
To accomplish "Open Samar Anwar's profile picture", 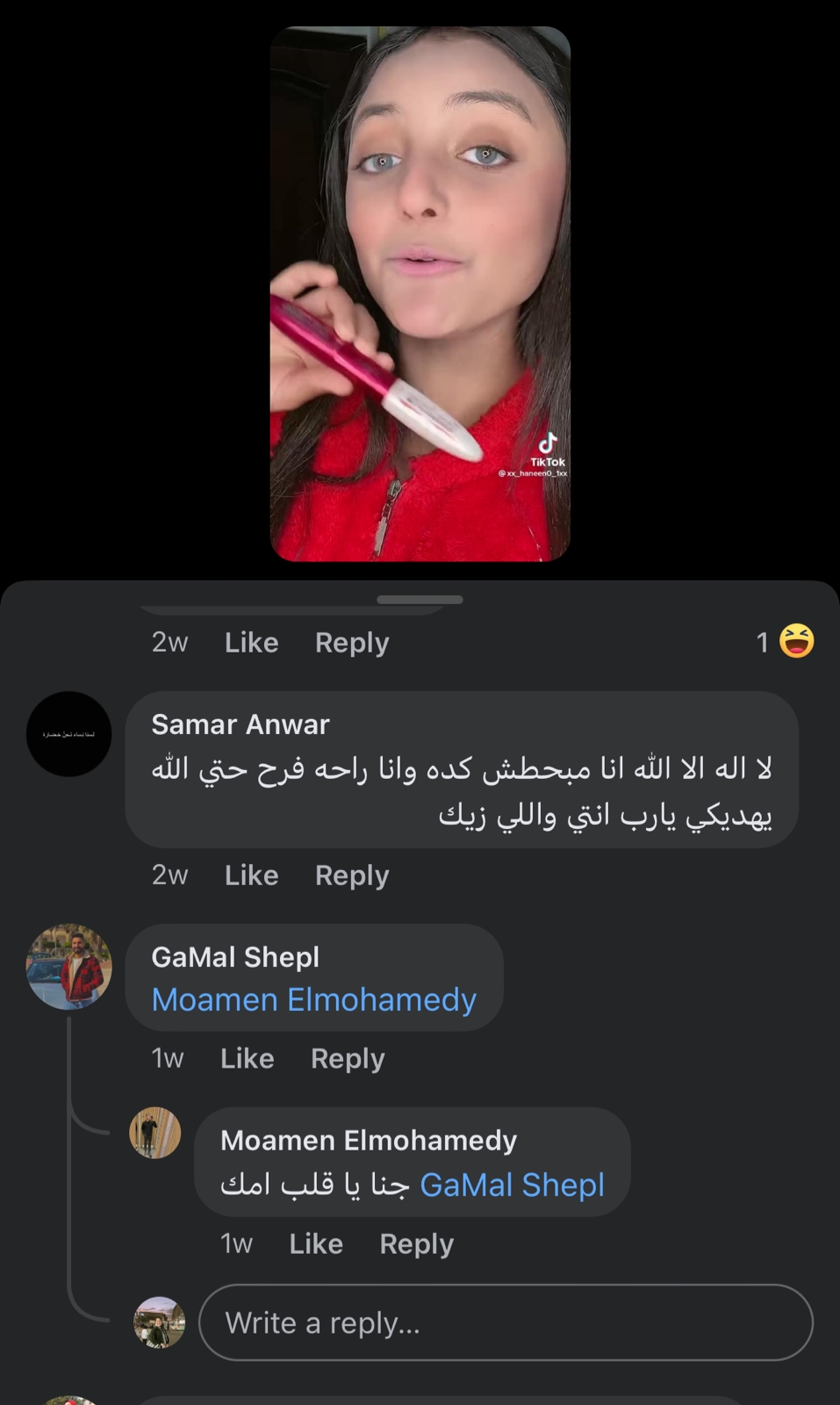I will coord(69,734).
